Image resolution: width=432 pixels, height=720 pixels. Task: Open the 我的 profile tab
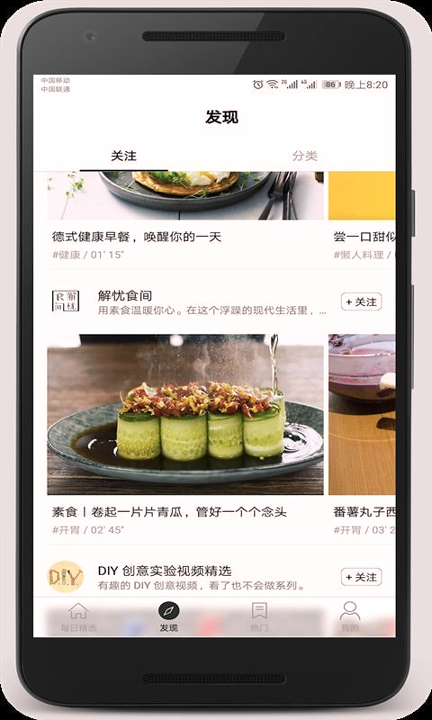coord(350,617)
